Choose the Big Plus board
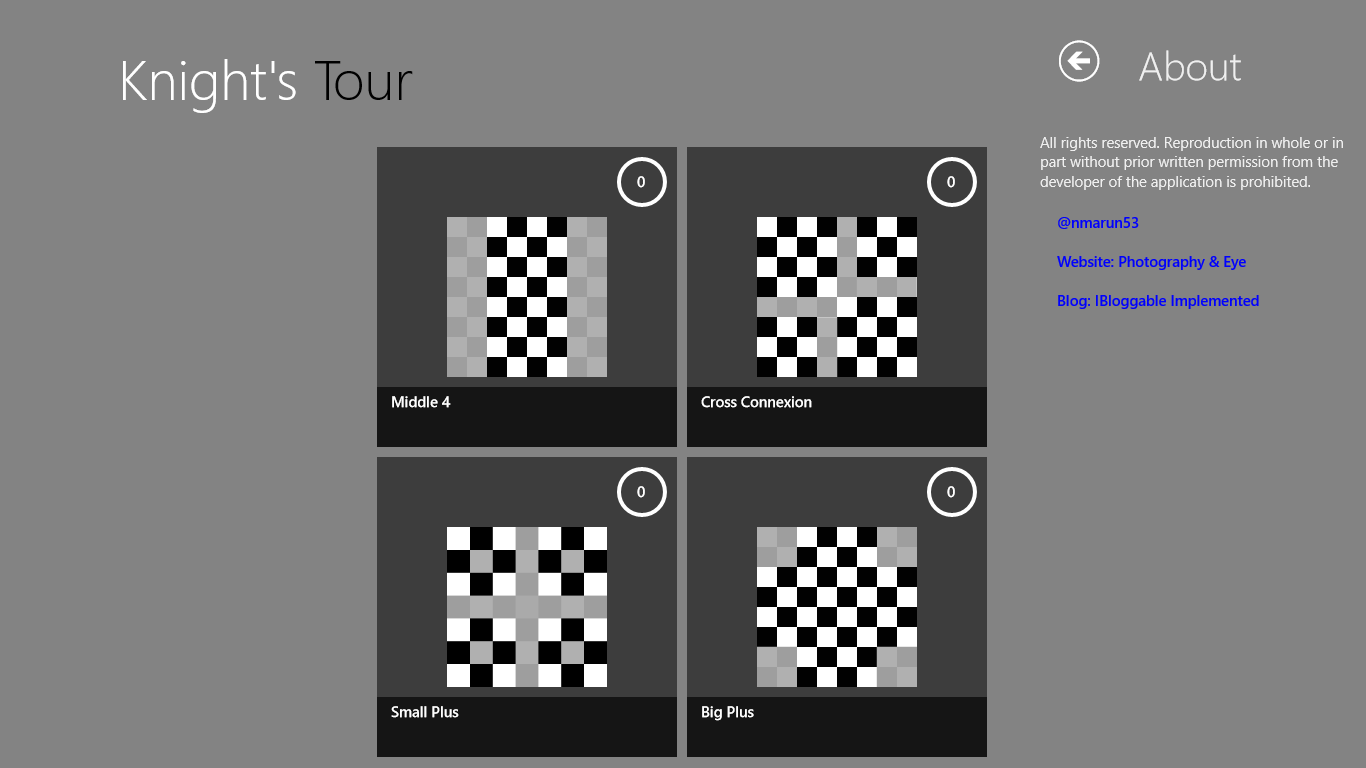1366x768 pixels. pyautogui.click(x=836, y=607)
